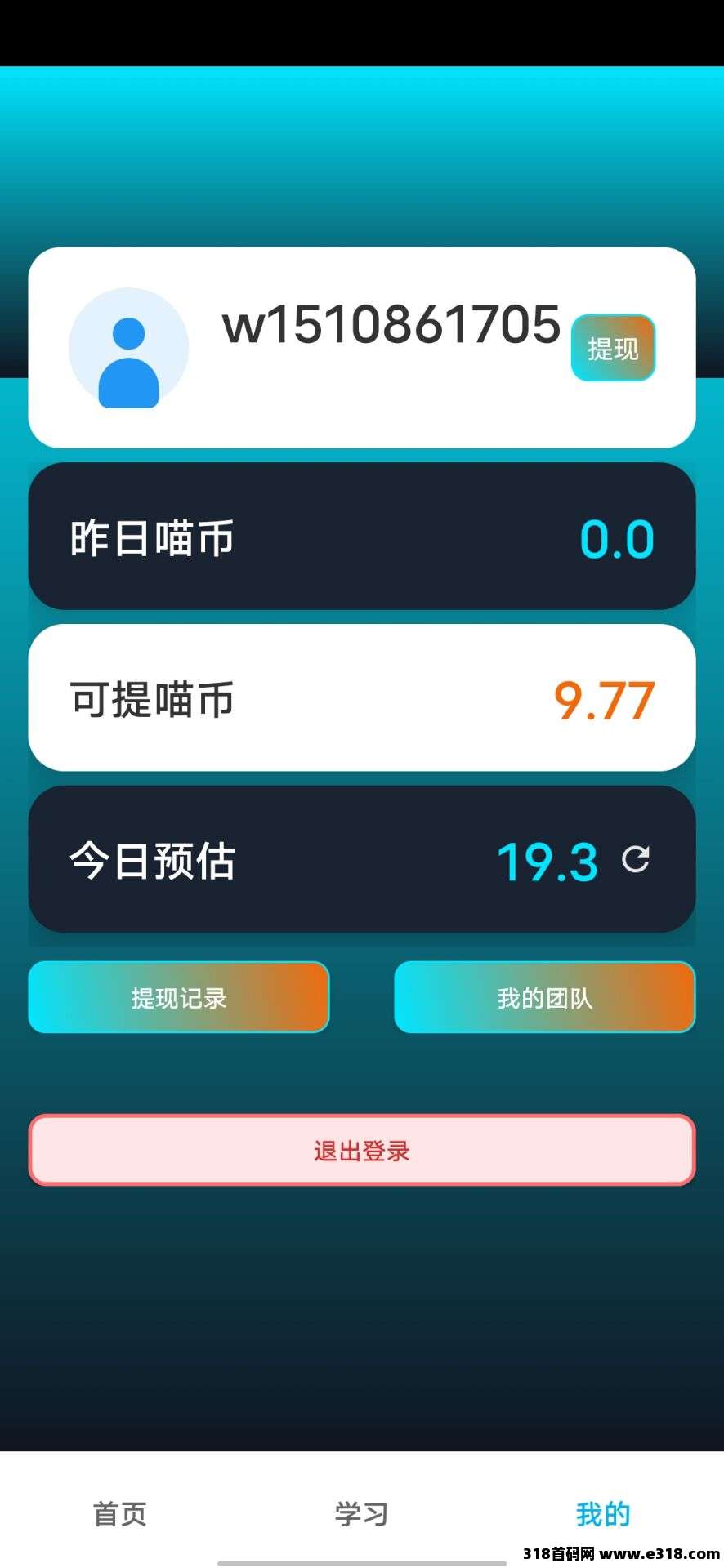This screenshot has width=724, height=1568.
Task: Tap the 提现 withdraw button
Action: click(613, 348)
